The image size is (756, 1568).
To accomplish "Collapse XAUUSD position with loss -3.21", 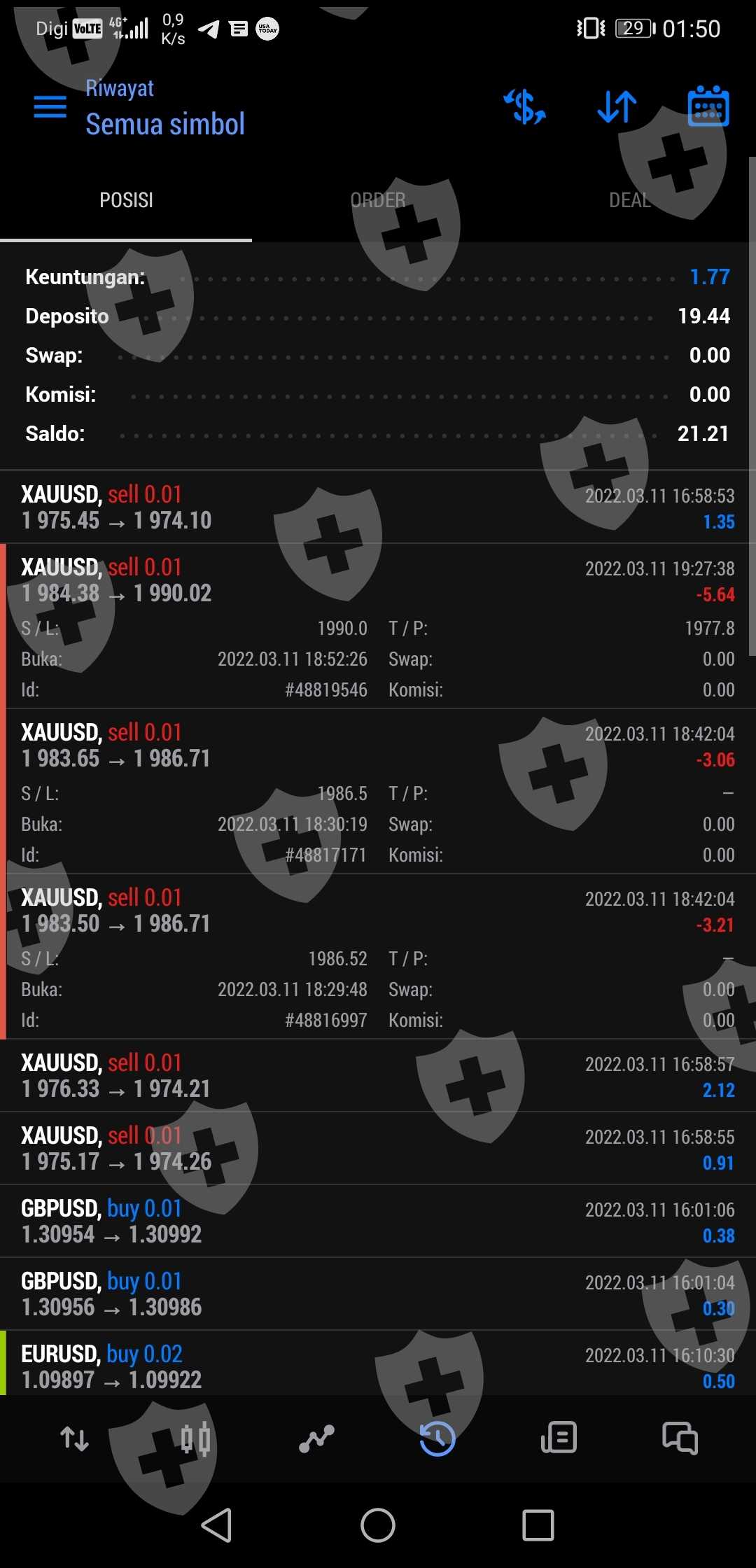I will (378, 911).
